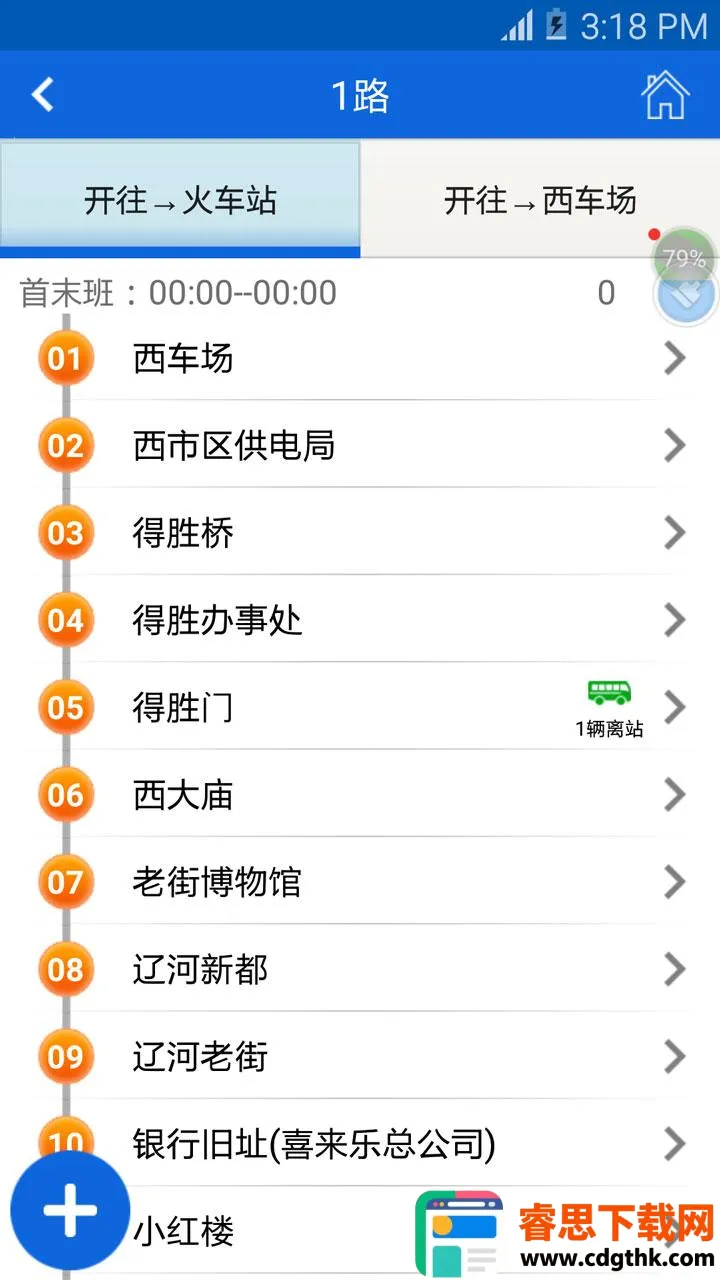The height and width of the screenshot is (1280, 720).
Task: Open the home icon in the header
Action: [665, 95]
